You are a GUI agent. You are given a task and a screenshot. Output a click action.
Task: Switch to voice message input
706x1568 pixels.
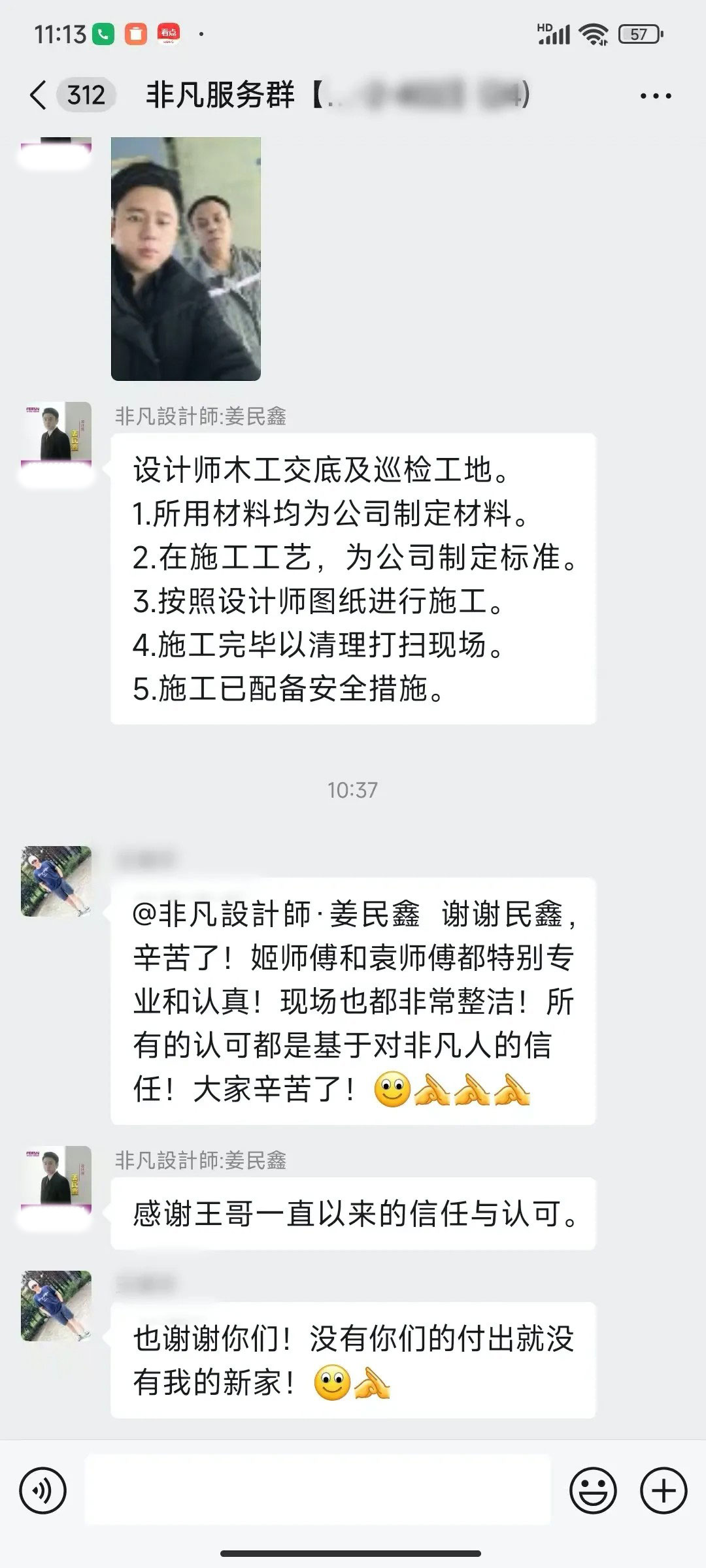tap(43, 1491)
